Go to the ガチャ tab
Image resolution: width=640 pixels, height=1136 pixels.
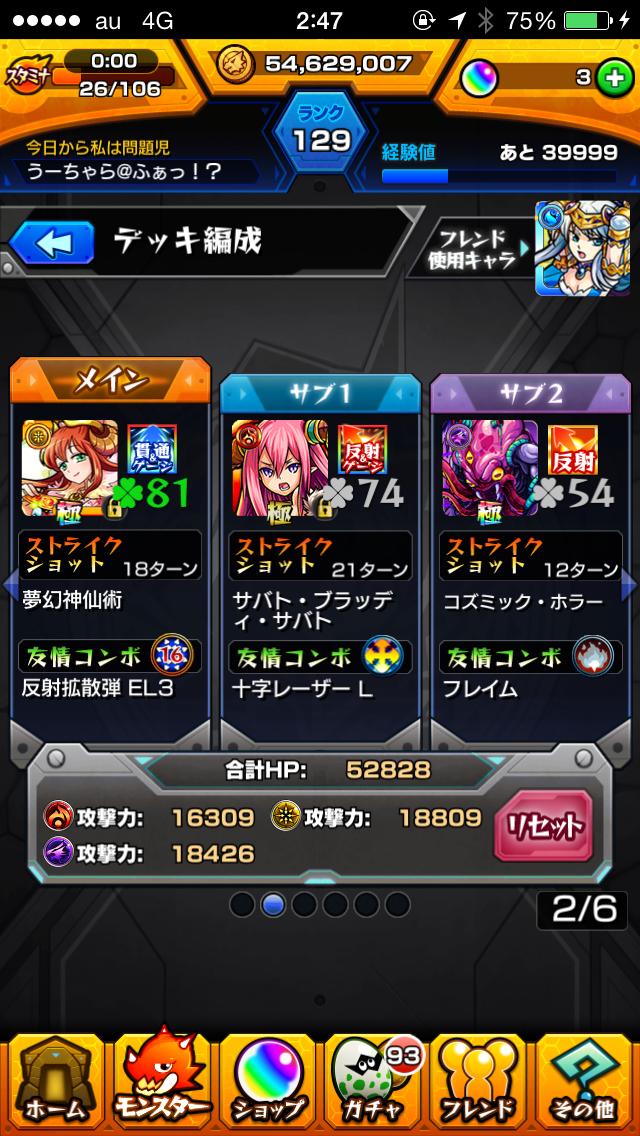click(x=373, y=1084)
